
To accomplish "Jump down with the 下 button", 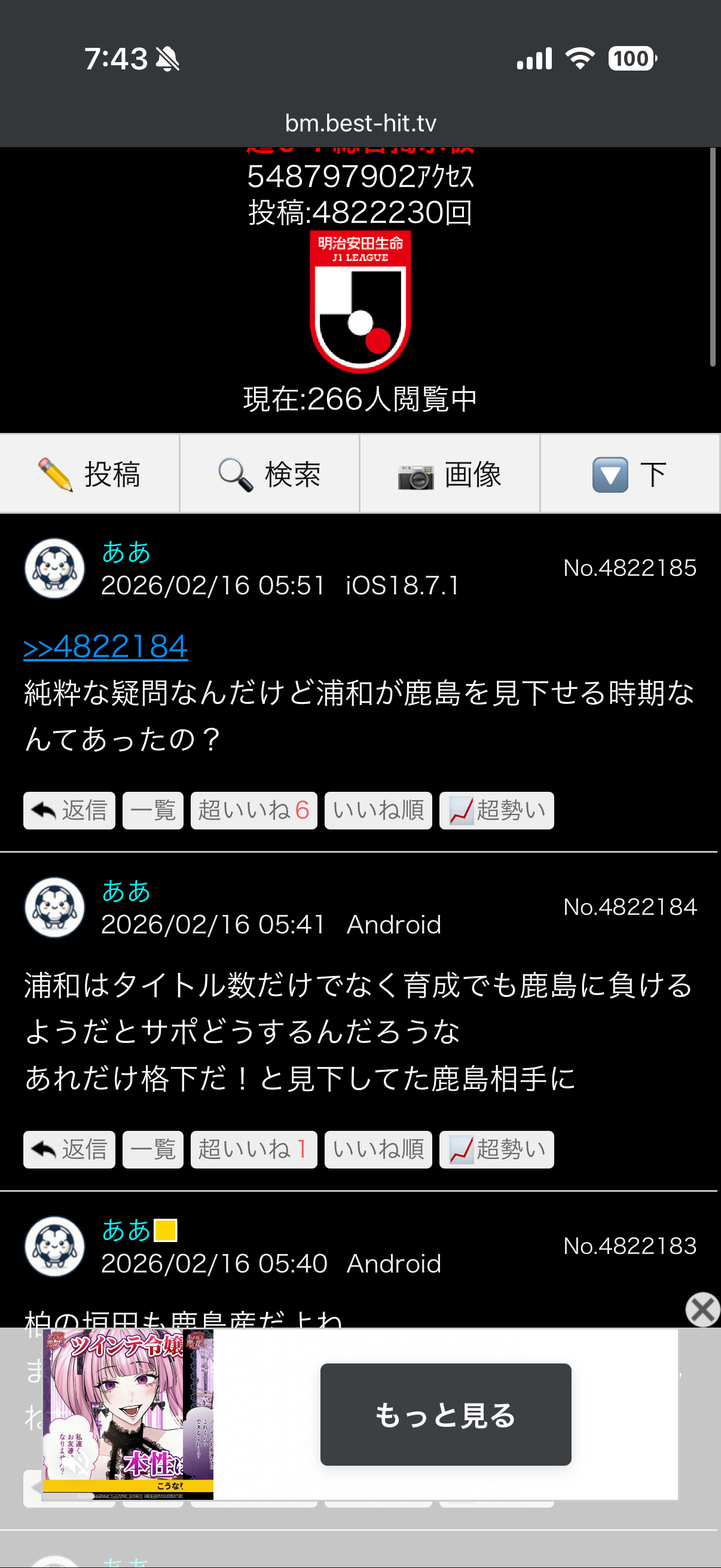I will 630,474.
